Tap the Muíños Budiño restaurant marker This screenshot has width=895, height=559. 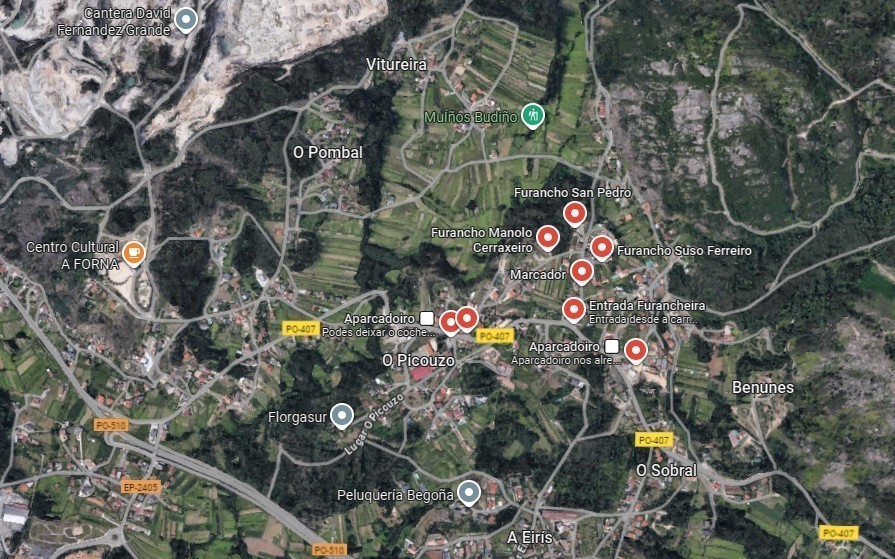534,116
